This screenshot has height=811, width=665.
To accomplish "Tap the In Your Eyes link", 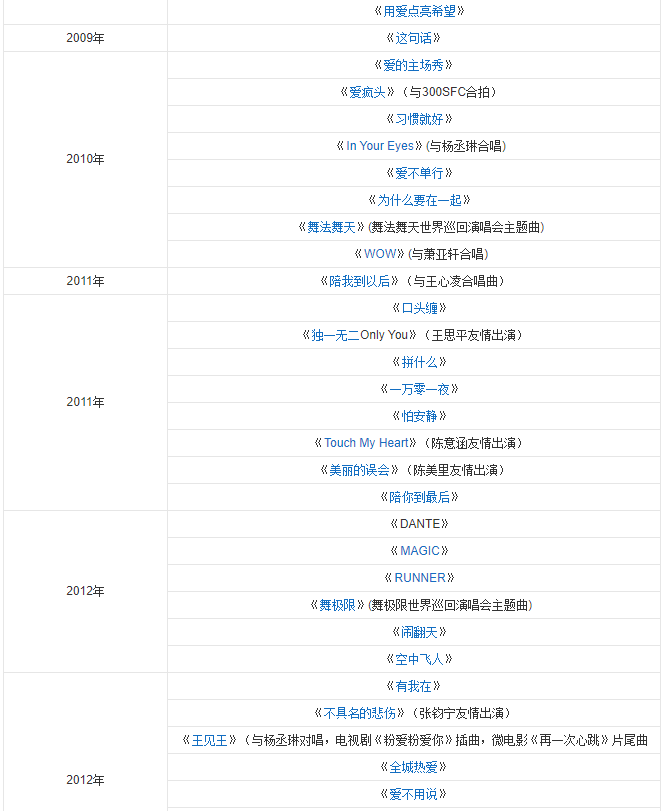I will 379,146.
